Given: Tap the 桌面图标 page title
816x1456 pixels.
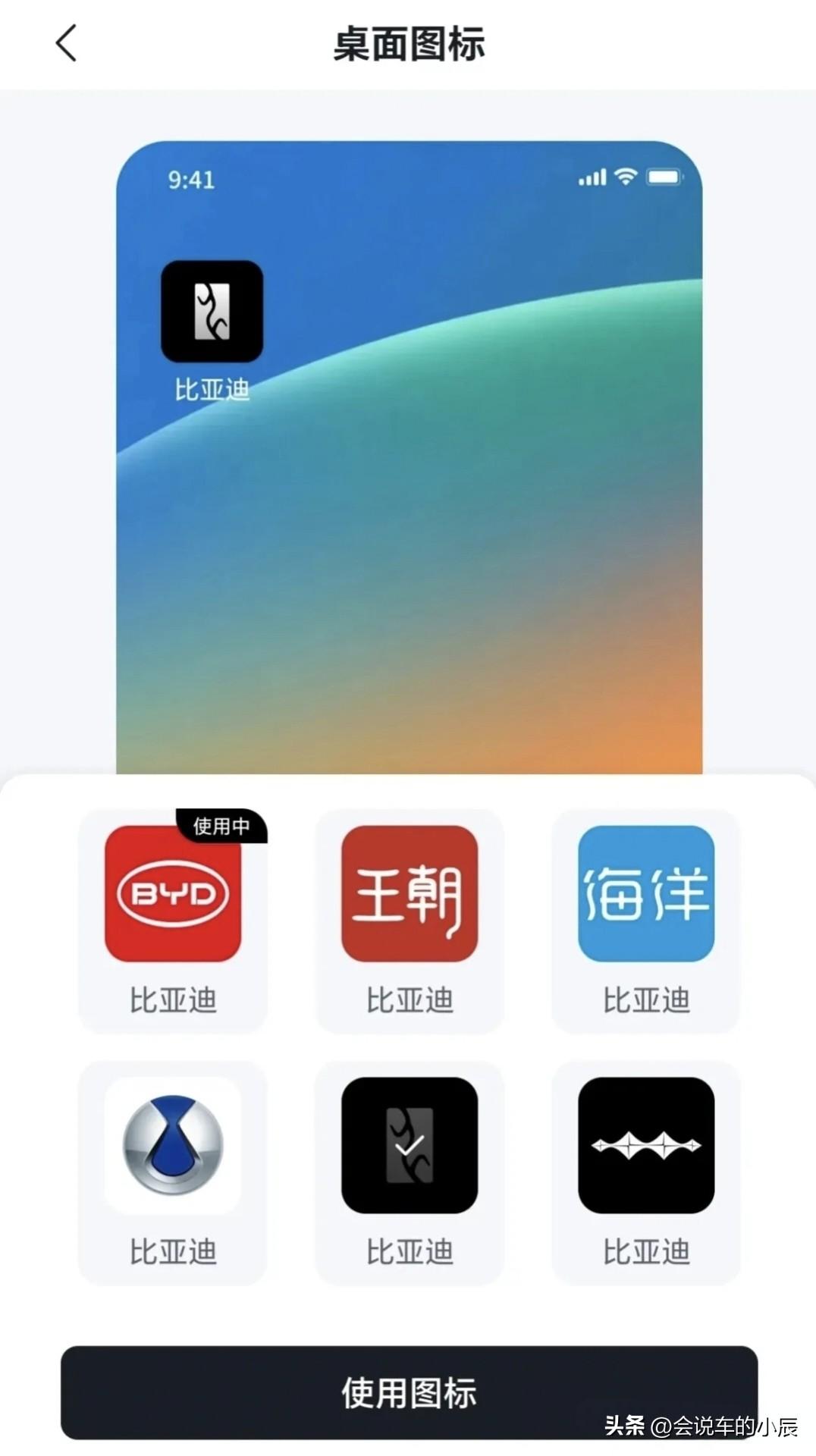Looking at the screenshot, I should [408, 42].
